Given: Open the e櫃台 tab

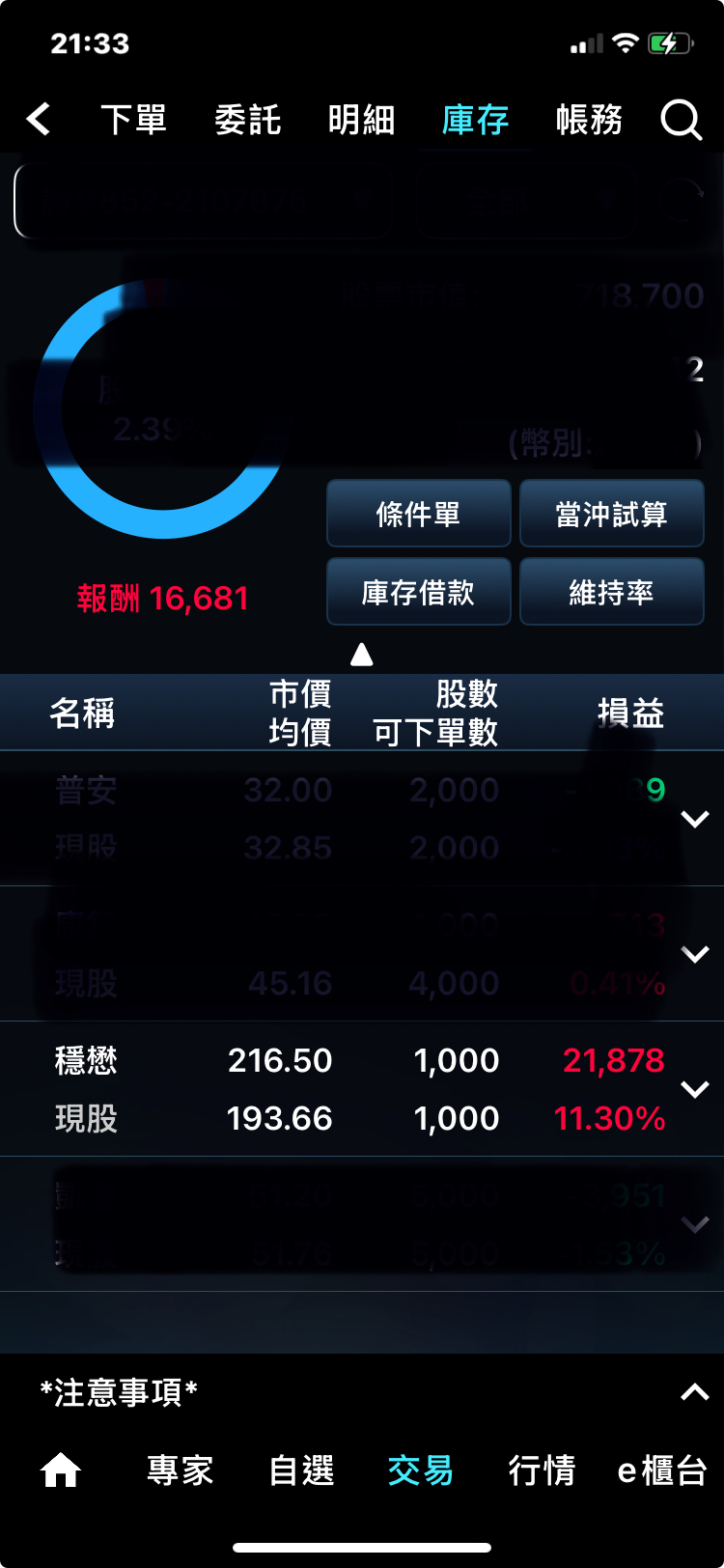Looking at the screenshot, I should [662, 1470].
